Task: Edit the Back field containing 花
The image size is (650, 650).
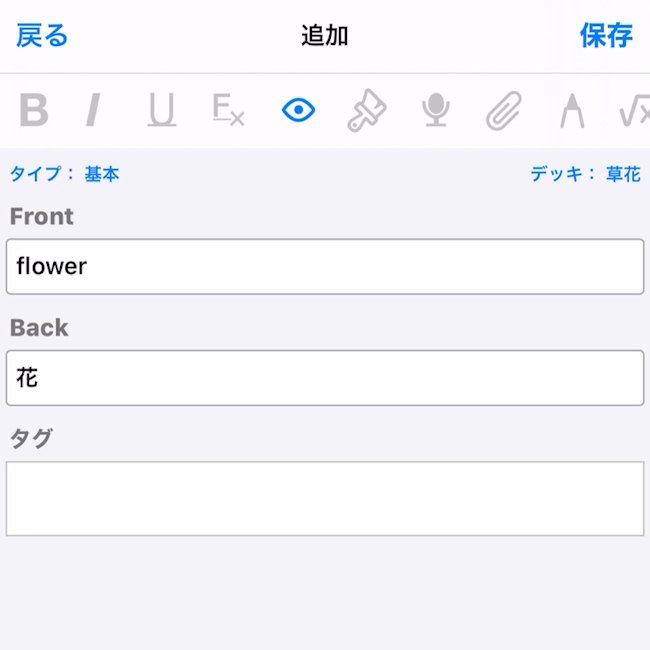Action: pos(325,378)
